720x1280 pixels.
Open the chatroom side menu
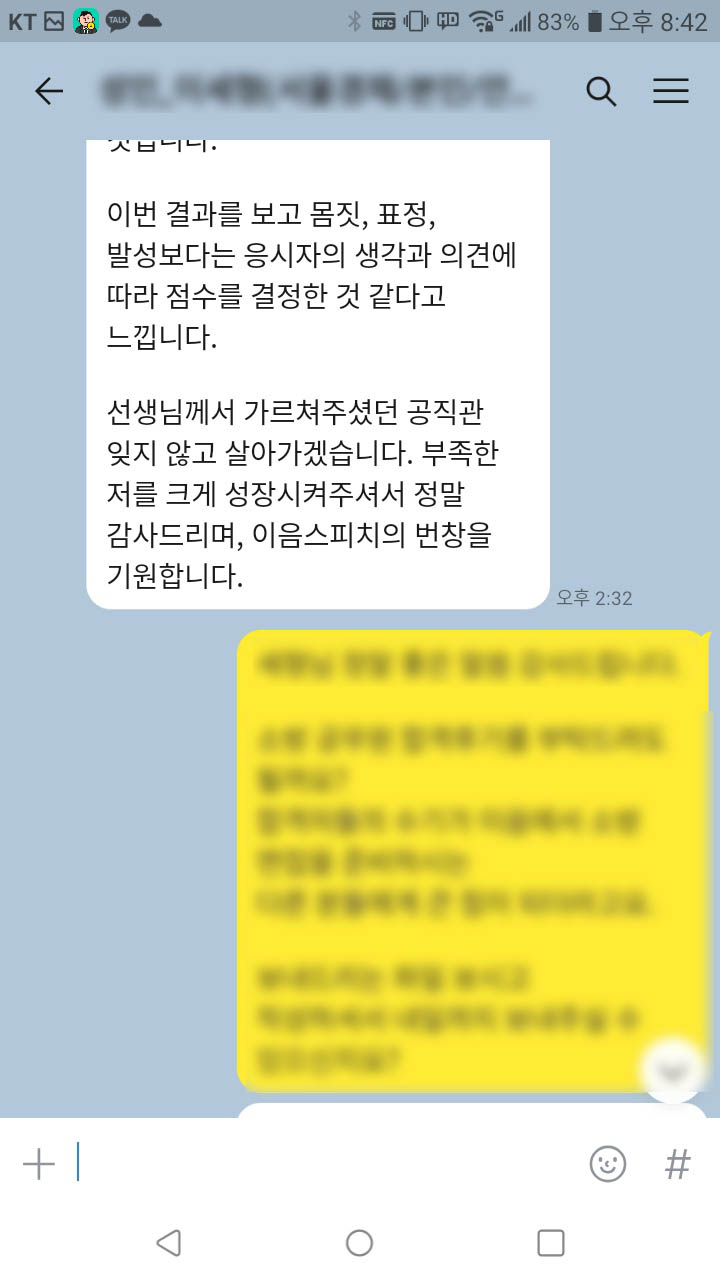[x=671, y=91]
